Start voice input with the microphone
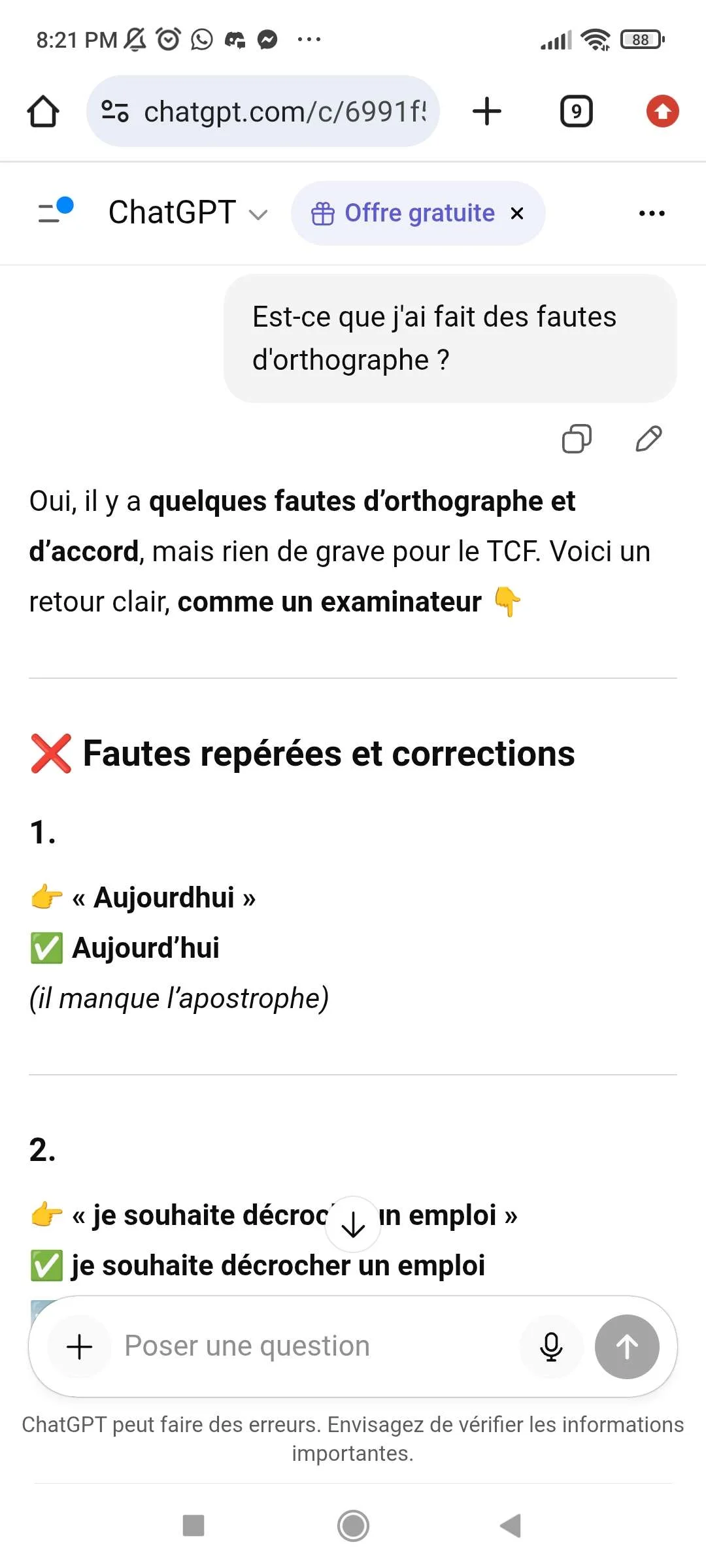Image resolution: width=706 pixels, height=1568 pixels. (x=551, y=1347)
